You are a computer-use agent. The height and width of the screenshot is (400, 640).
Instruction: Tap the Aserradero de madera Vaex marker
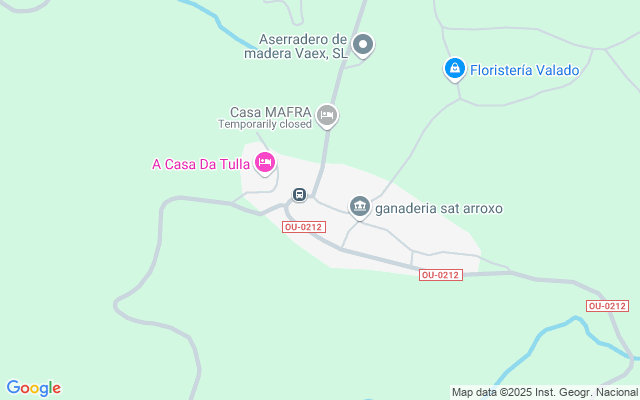pyautogui.click(x=364, y=45)
